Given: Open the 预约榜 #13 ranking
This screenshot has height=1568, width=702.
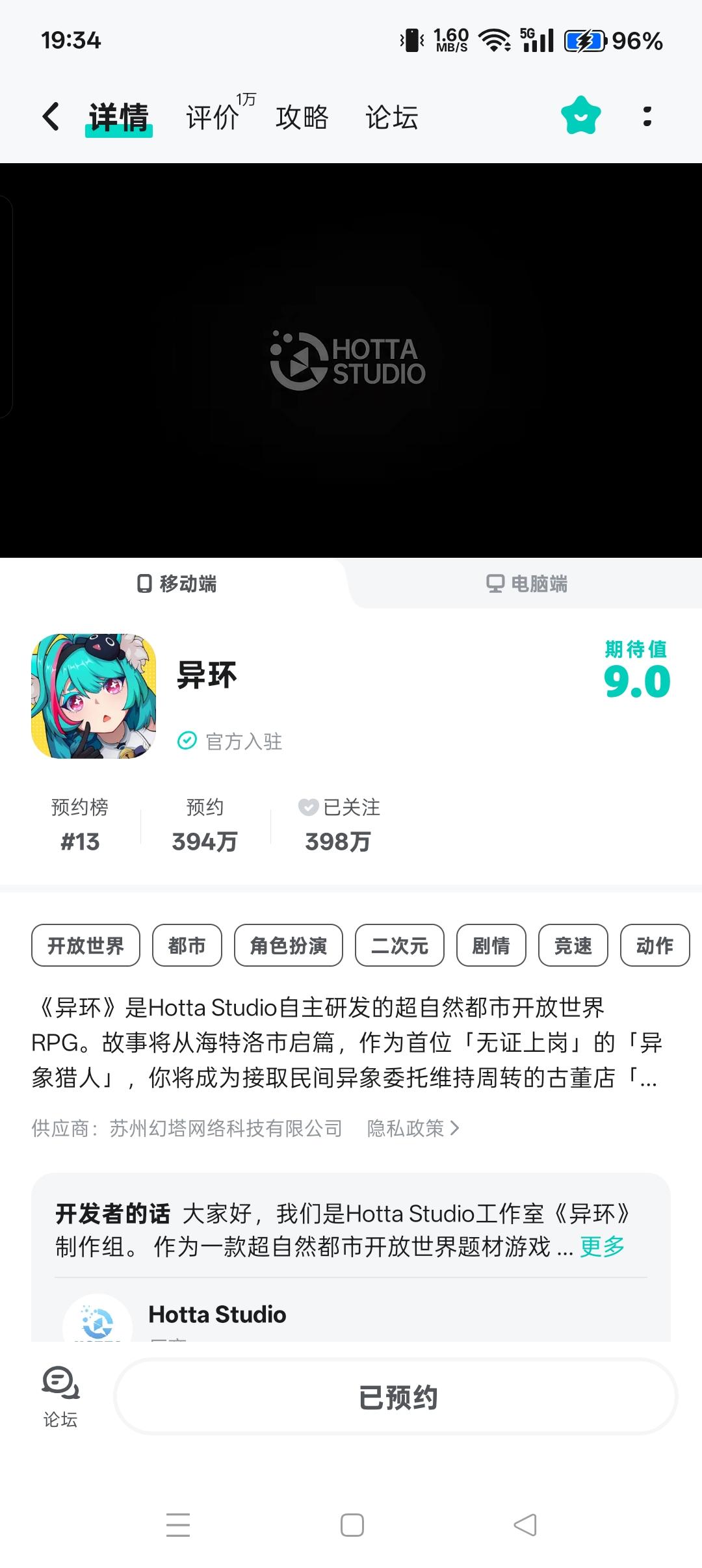Looking at the screenshot, I should [80, 826].
